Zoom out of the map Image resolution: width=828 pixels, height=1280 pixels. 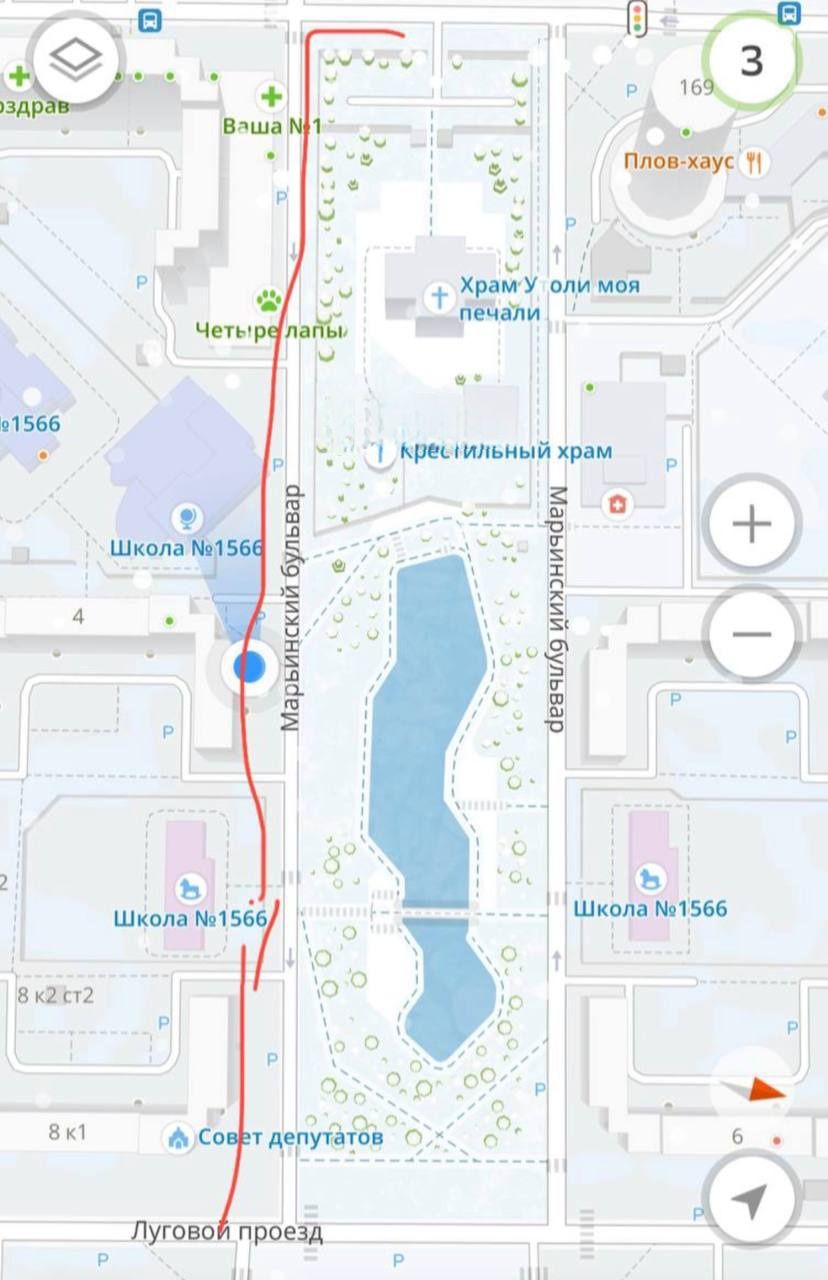pos(751,634)
